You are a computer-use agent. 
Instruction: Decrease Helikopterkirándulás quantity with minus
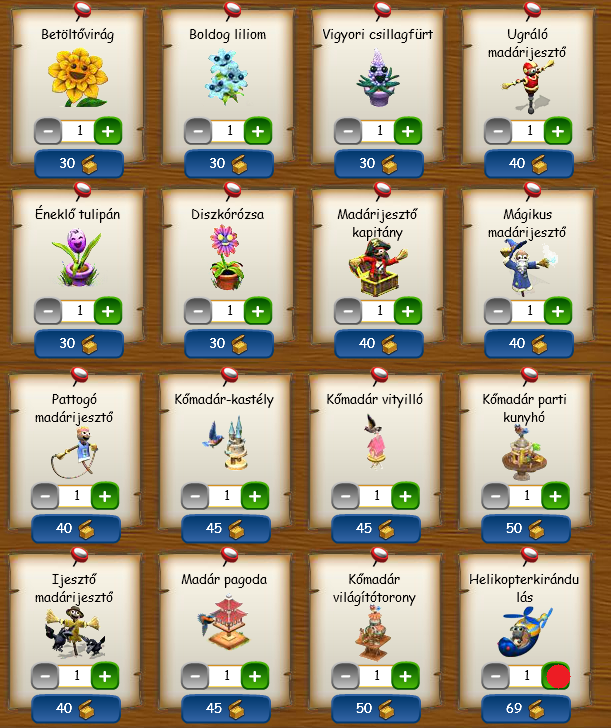pyautogui.click(x=496, y=676)
